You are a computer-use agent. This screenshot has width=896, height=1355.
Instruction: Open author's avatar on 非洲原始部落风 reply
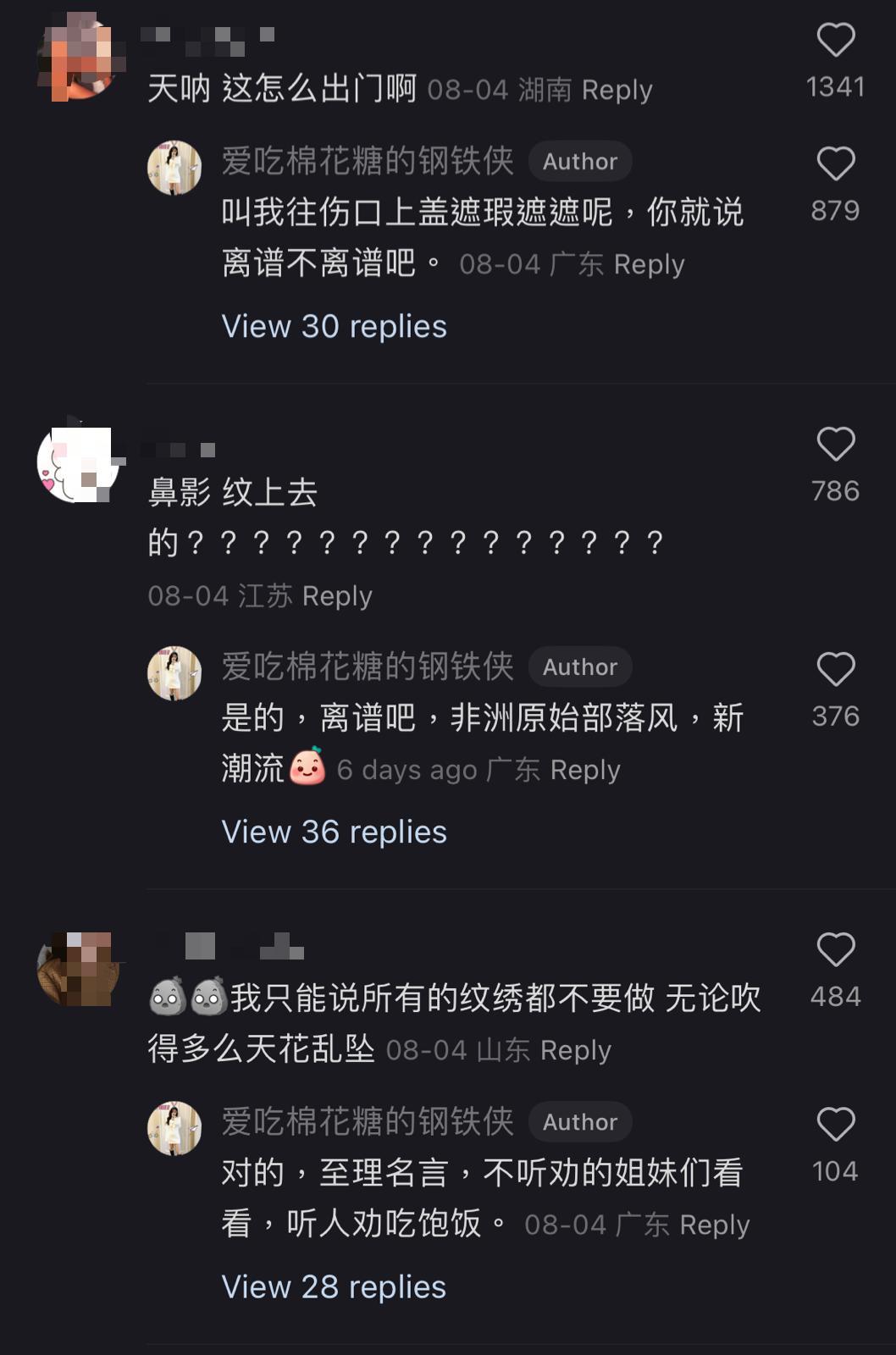coord(174,673)
